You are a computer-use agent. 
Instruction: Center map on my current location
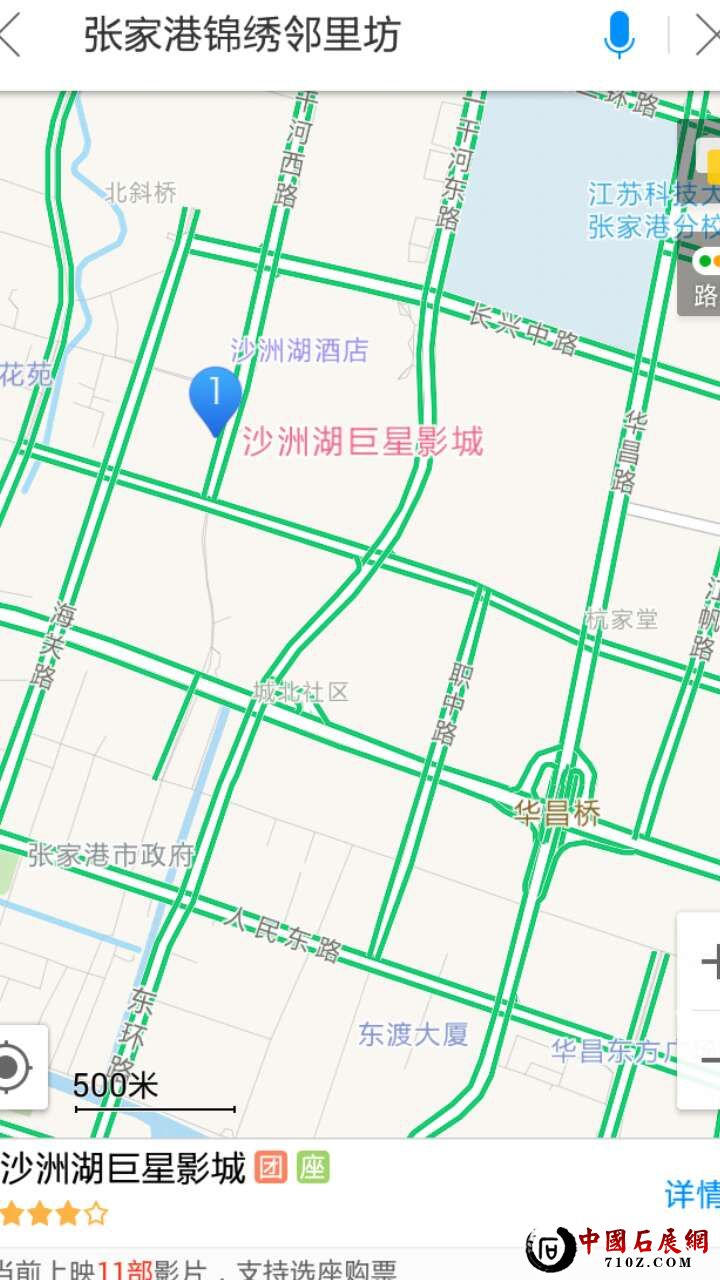(14, 1068)
